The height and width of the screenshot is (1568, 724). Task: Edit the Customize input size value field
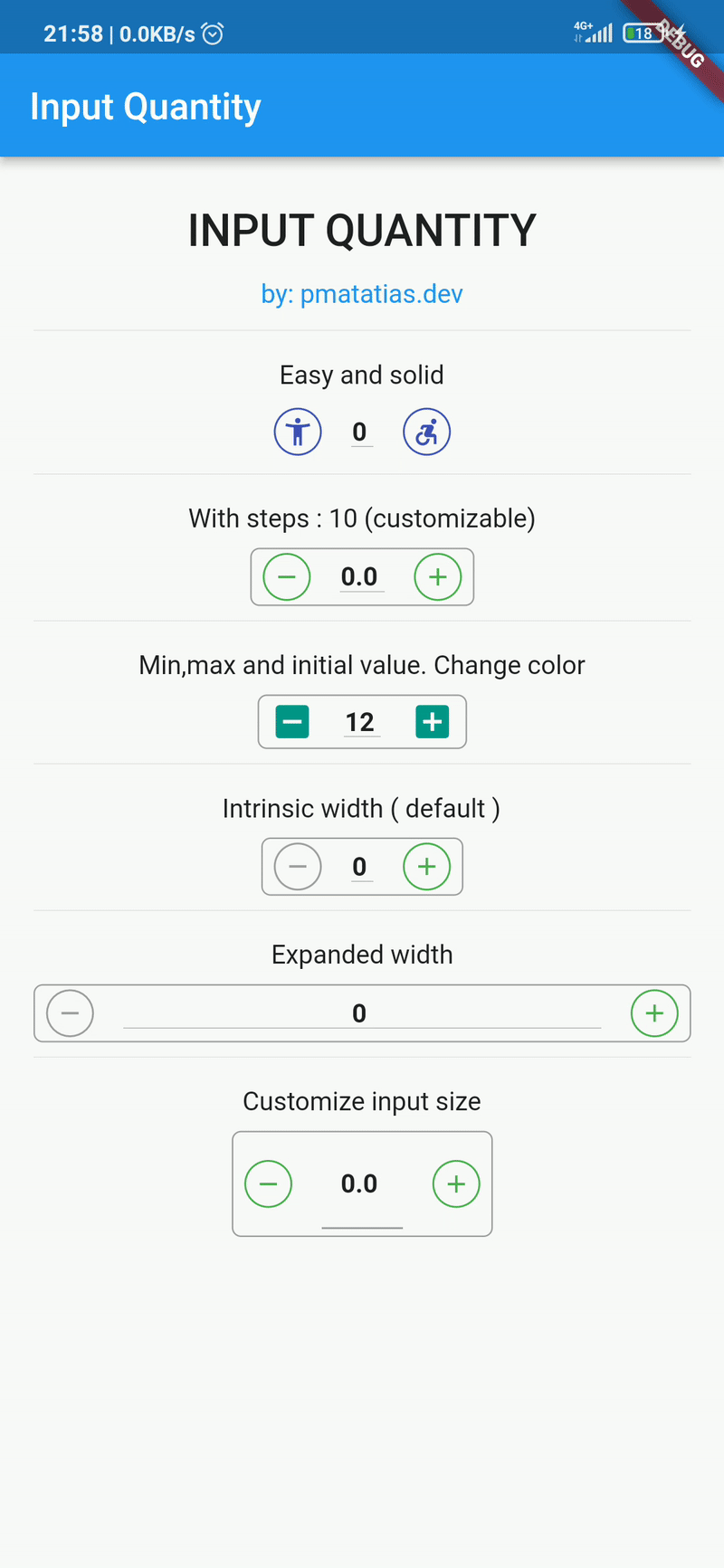[362, 1184]
